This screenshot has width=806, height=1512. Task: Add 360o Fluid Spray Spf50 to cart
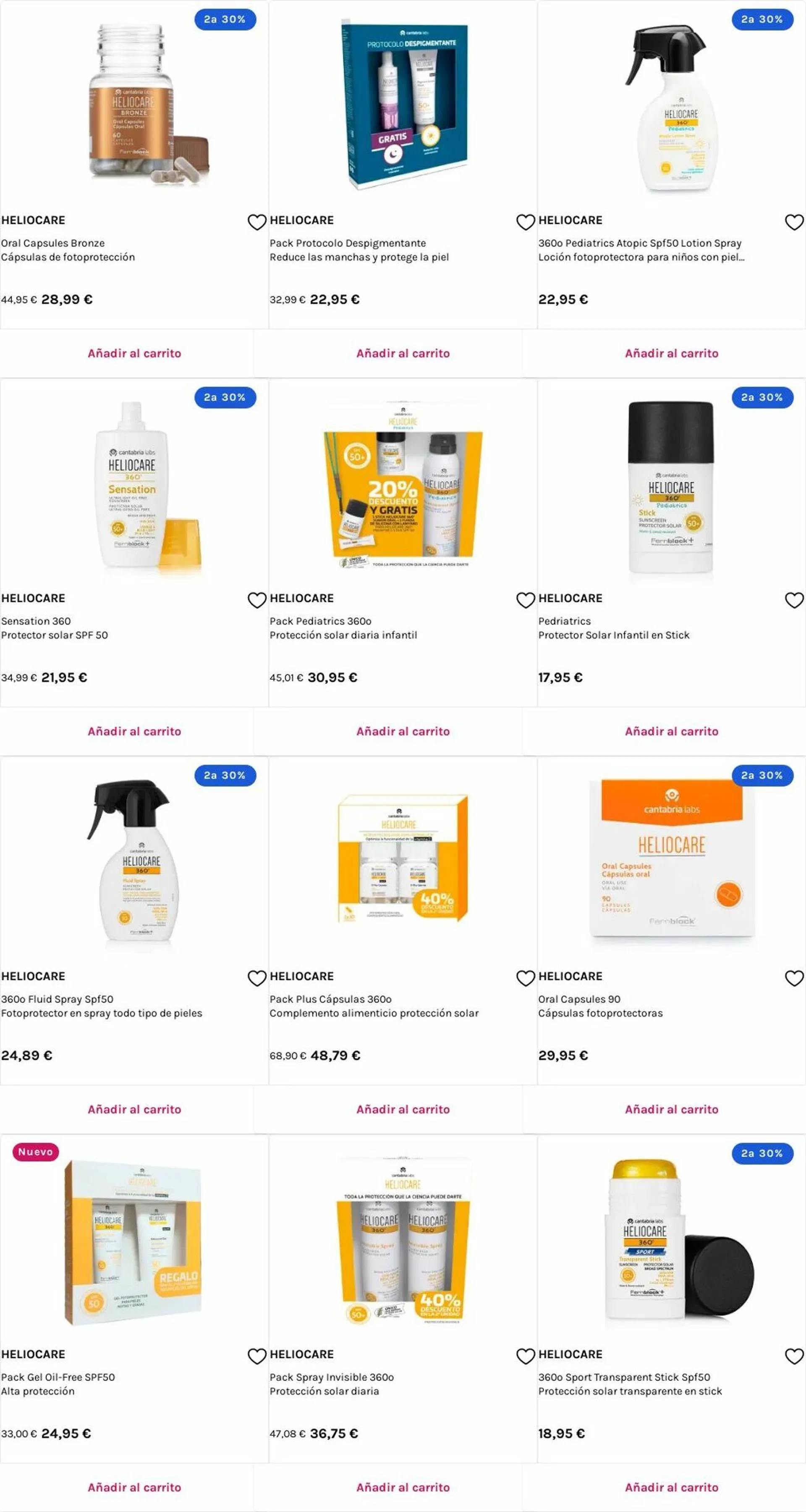[134, 1109]
